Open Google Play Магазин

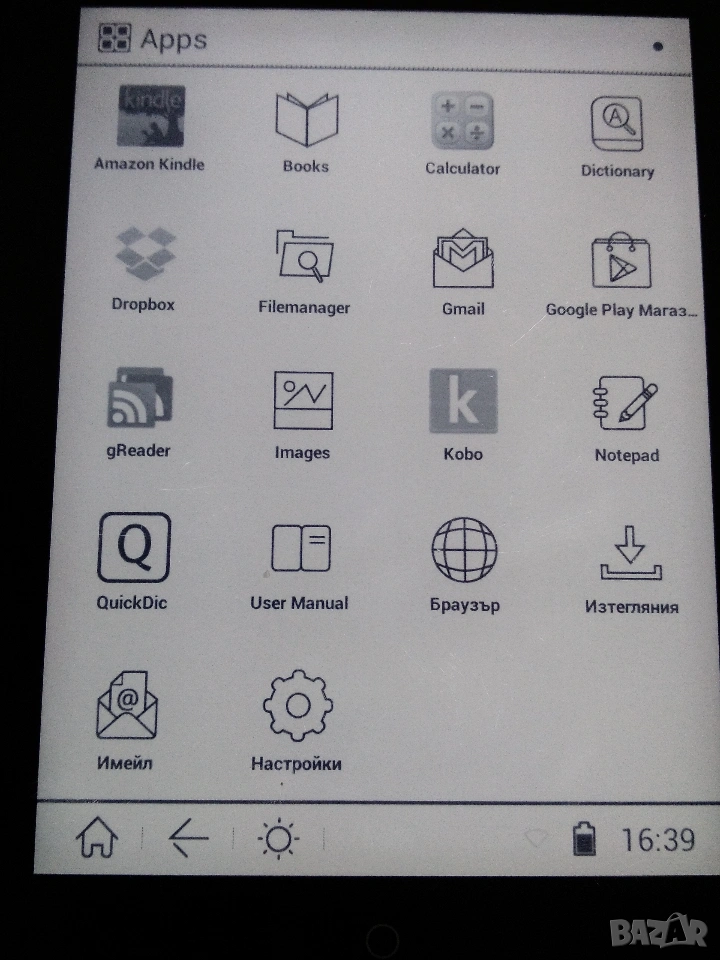click(x=621, y=264)
